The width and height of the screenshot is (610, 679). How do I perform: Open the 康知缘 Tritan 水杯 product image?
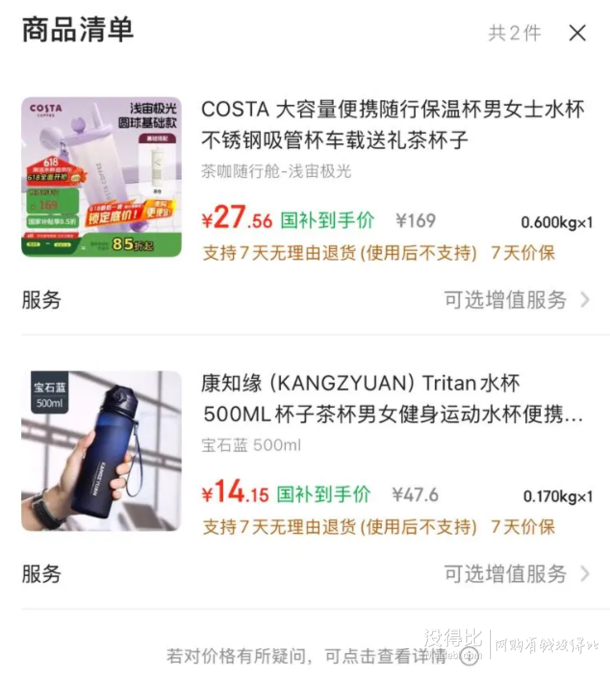[101, 451]
